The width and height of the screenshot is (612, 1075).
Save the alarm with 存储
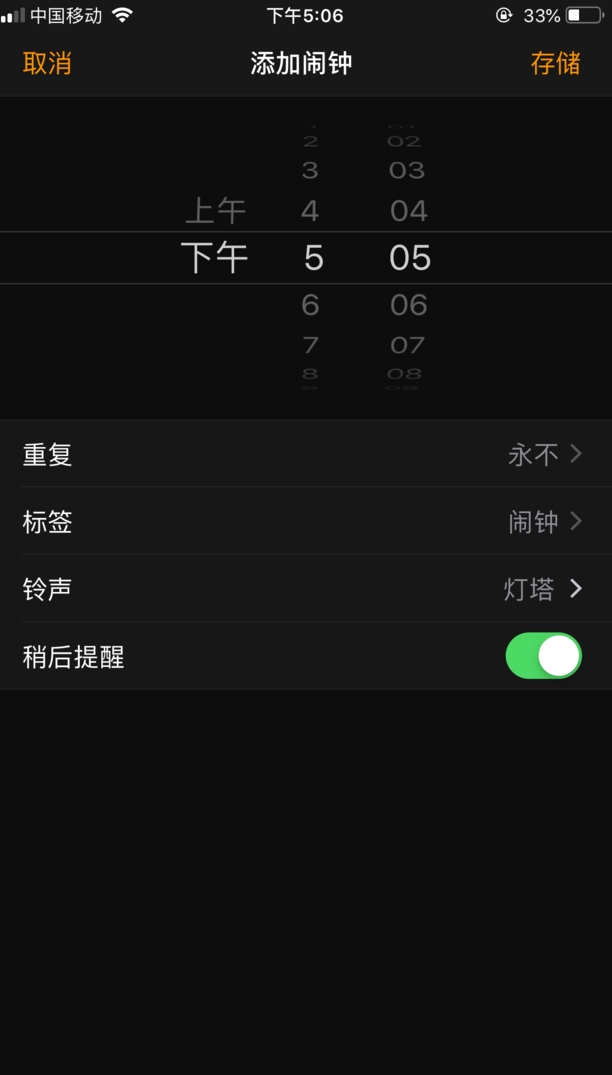555,63
